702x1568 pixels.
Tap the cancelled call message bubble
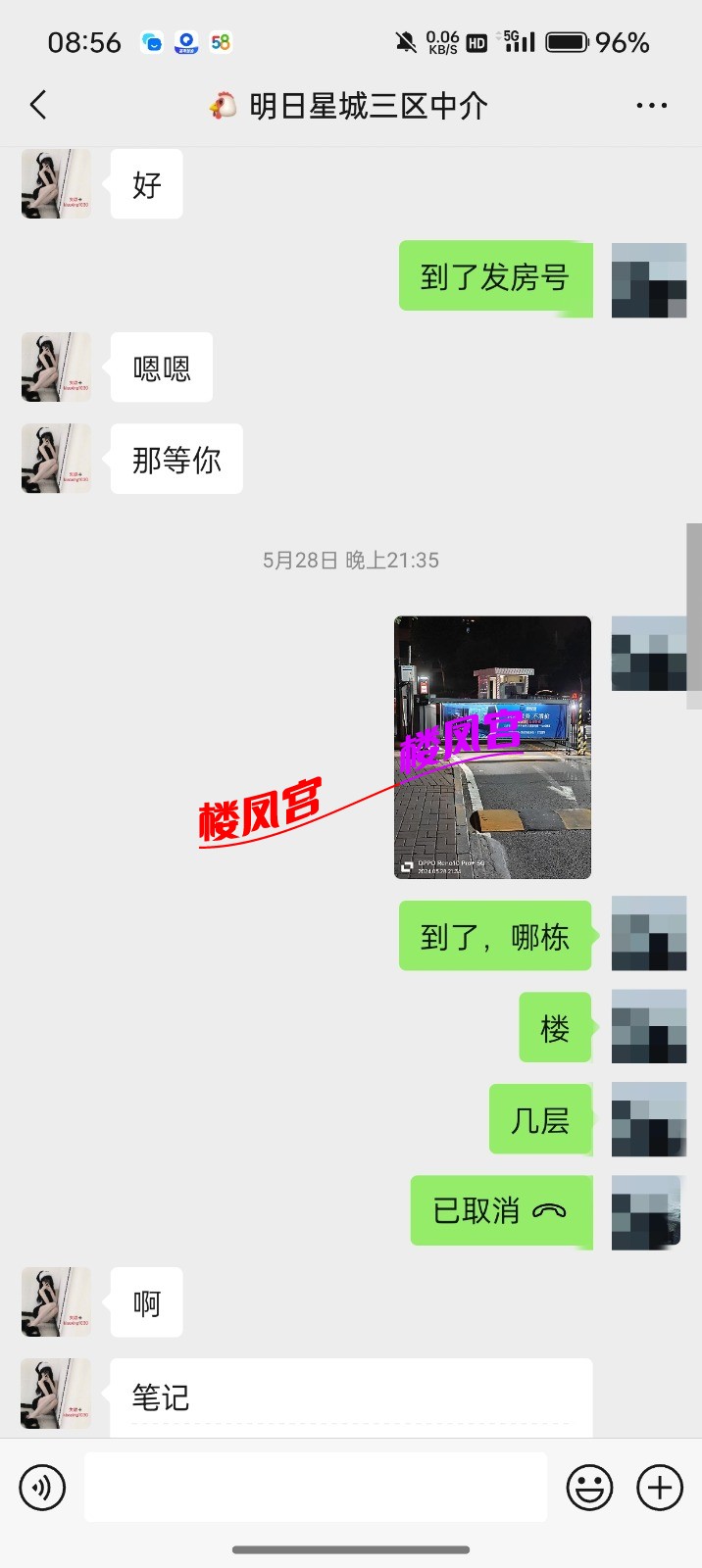tap(500, 1211)
